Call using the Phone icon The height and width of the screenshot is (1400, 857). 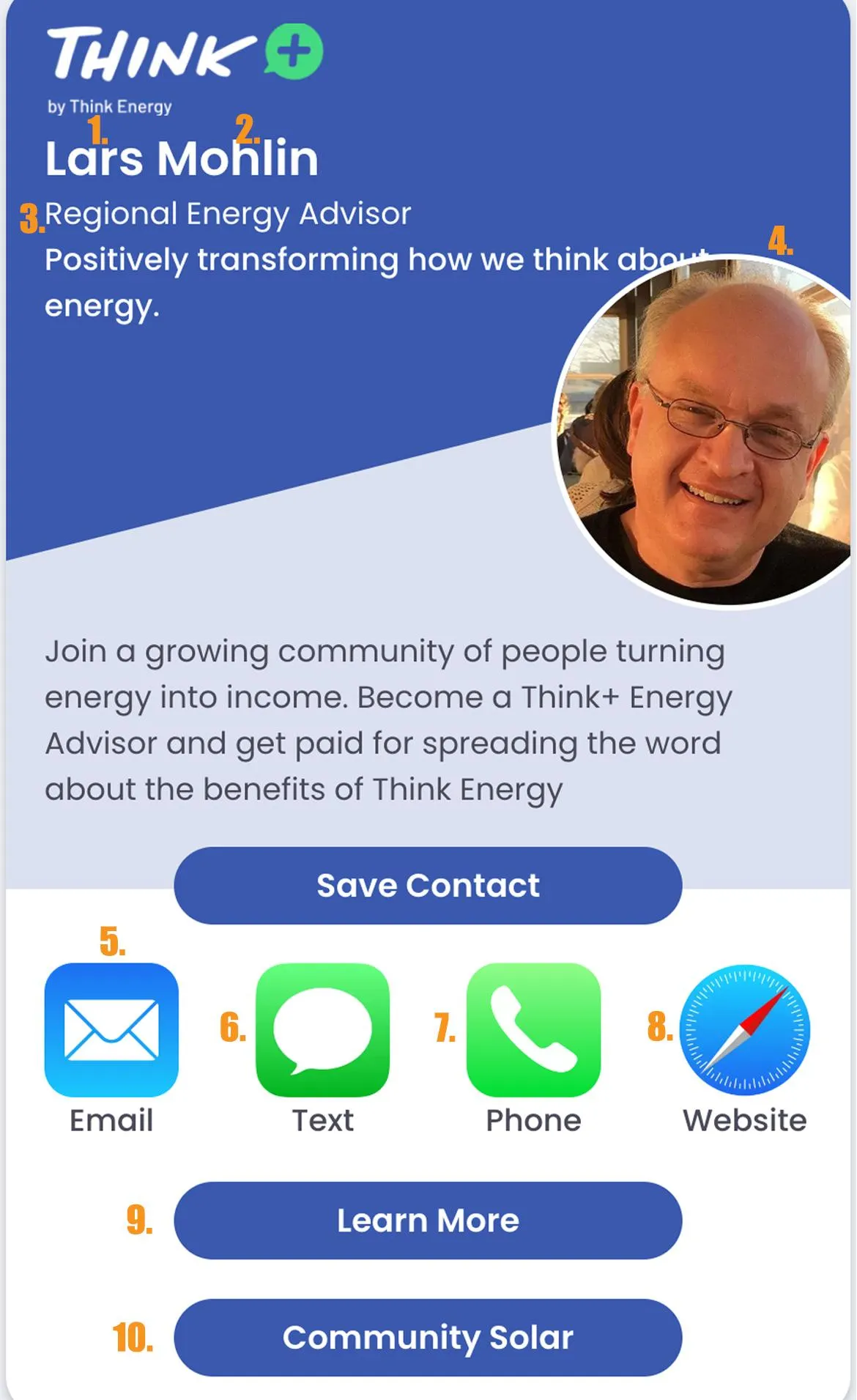pyautogui.click(x=533, y=1029)
